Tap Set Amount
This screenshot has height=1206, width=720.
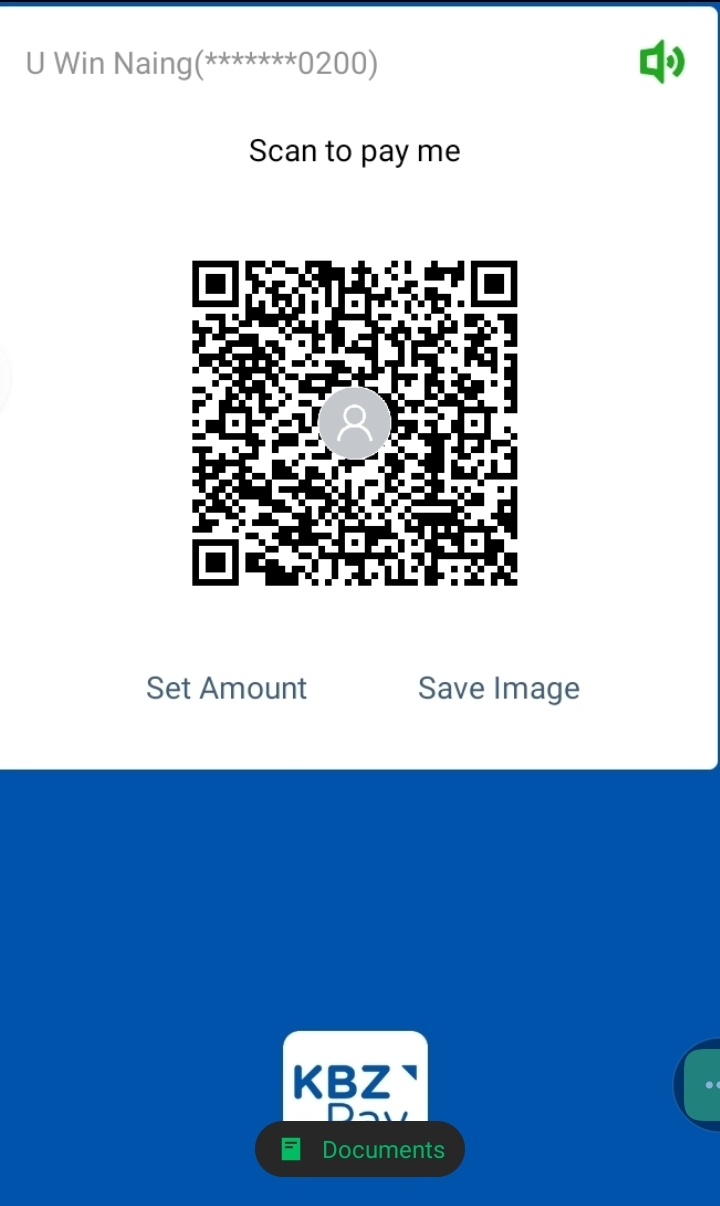226,688
